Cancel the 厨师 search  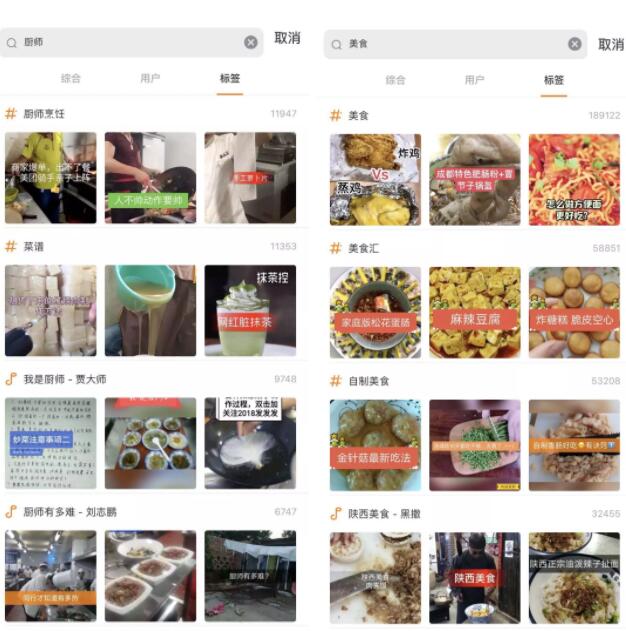[287, 38]
